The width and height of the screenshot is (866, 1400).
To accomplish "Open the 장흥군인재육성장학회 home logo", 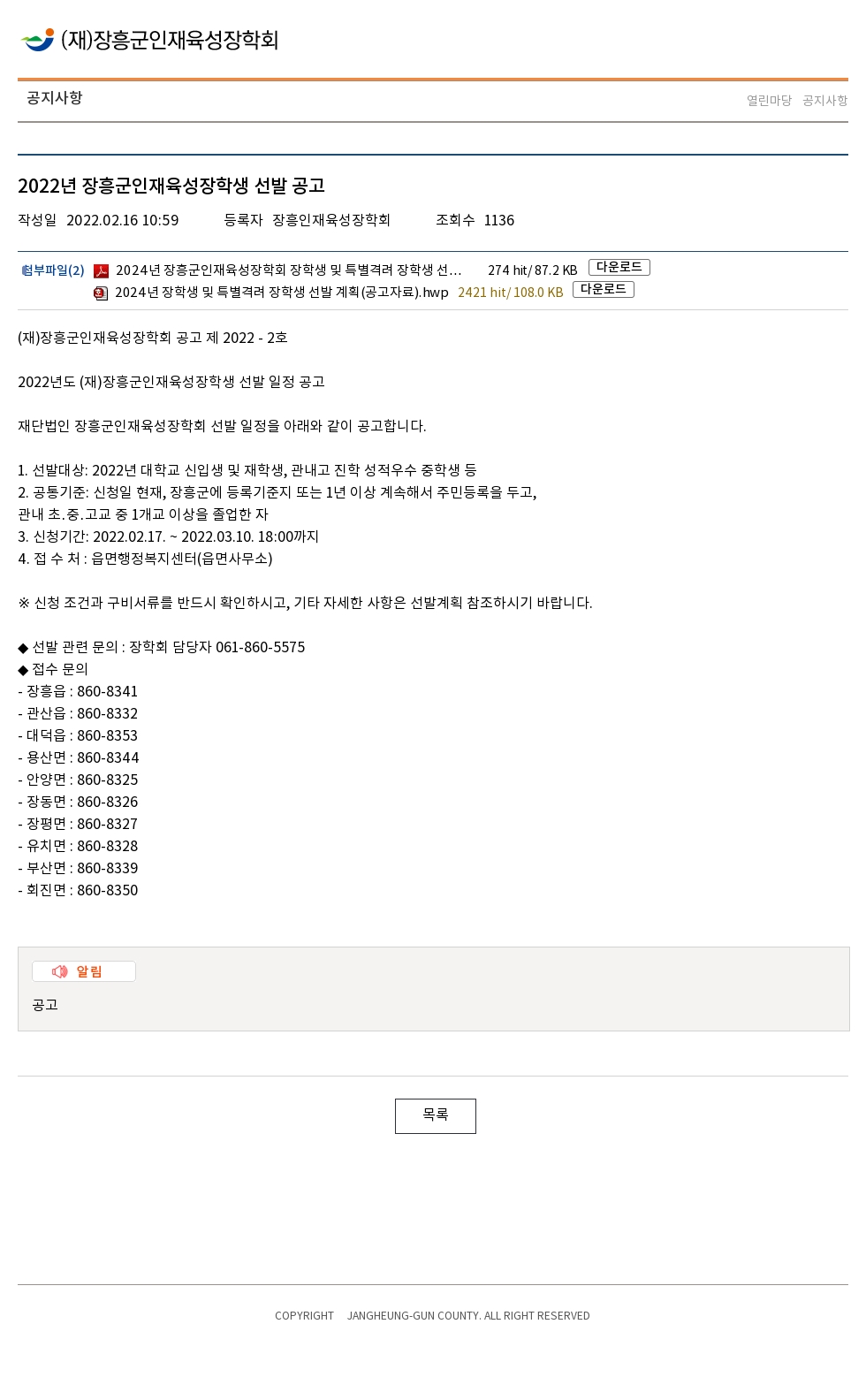I will pos(149,40).
